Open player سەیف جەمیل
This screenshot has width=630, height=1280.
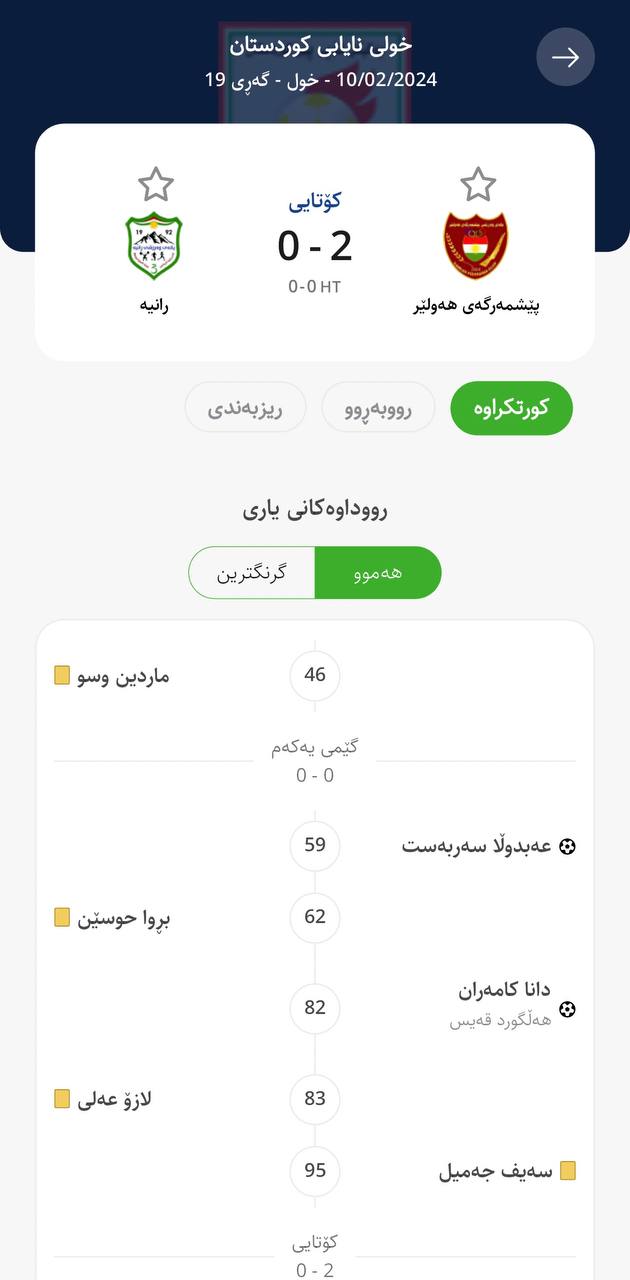point(495,1171)
